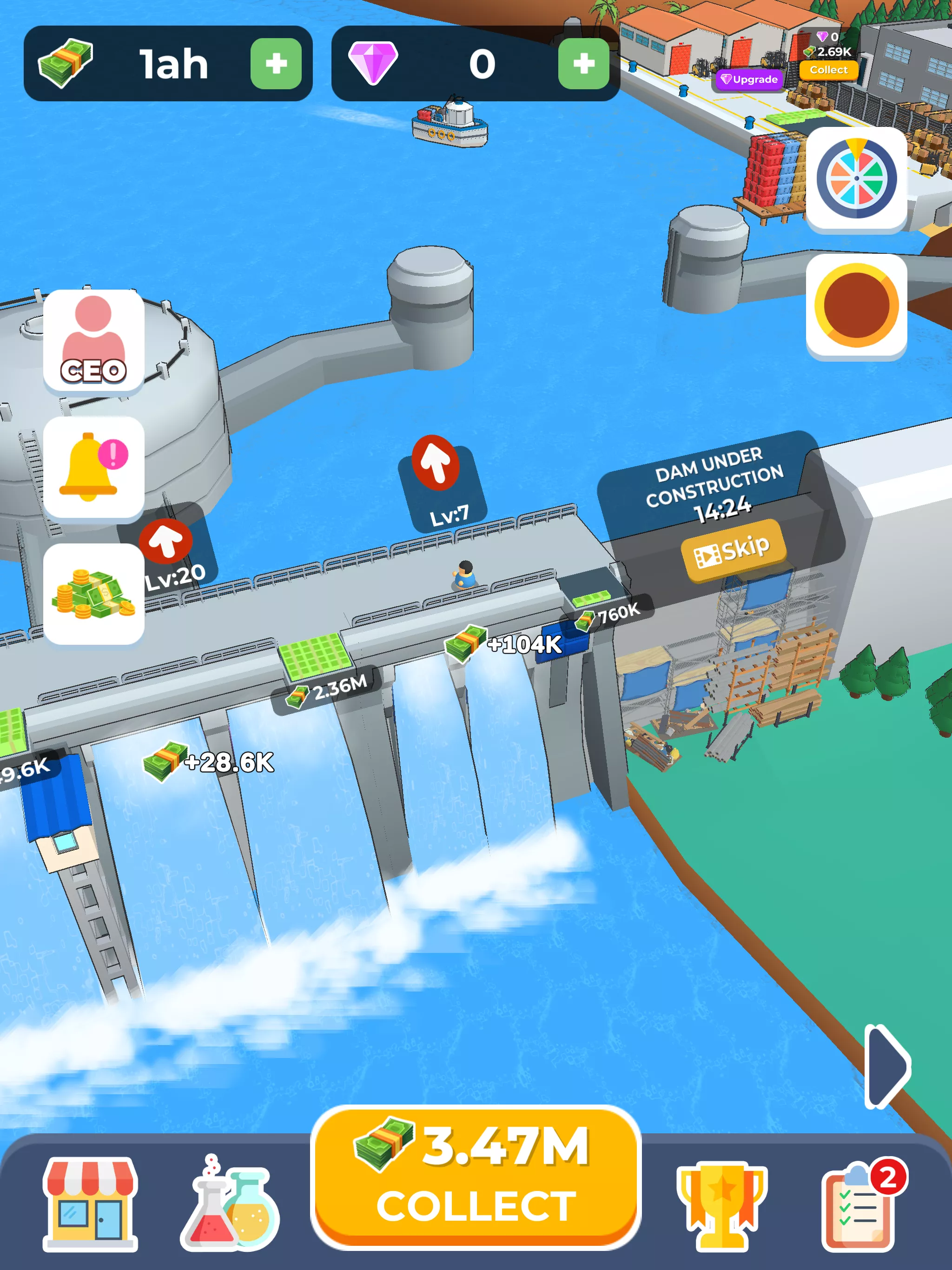Screen dimensions: 952x1270
Task: Open the notifications bell
Action: pos(93,467)
